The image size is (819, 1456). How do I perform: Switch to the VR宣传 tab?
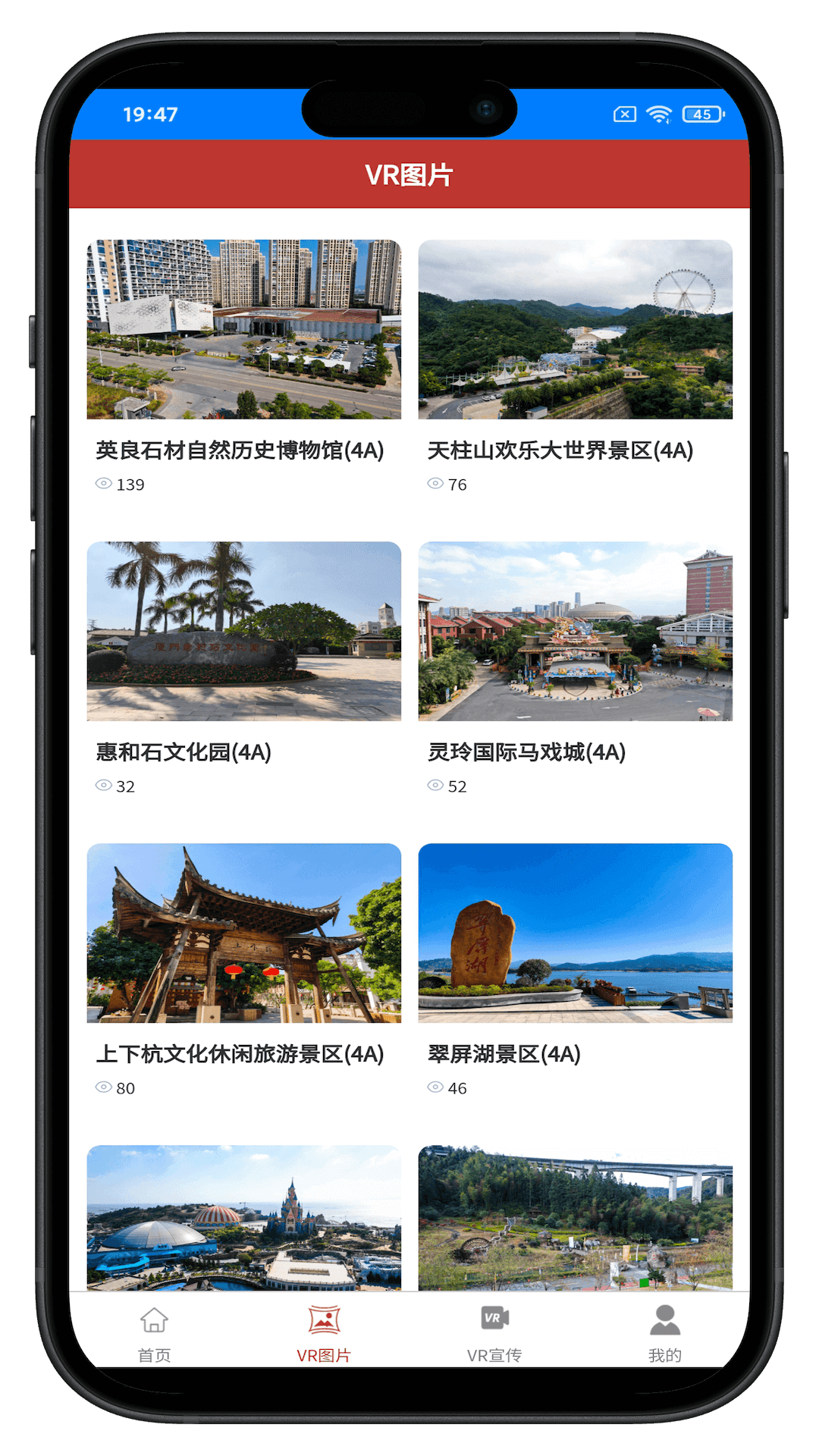pos(494,1335)
